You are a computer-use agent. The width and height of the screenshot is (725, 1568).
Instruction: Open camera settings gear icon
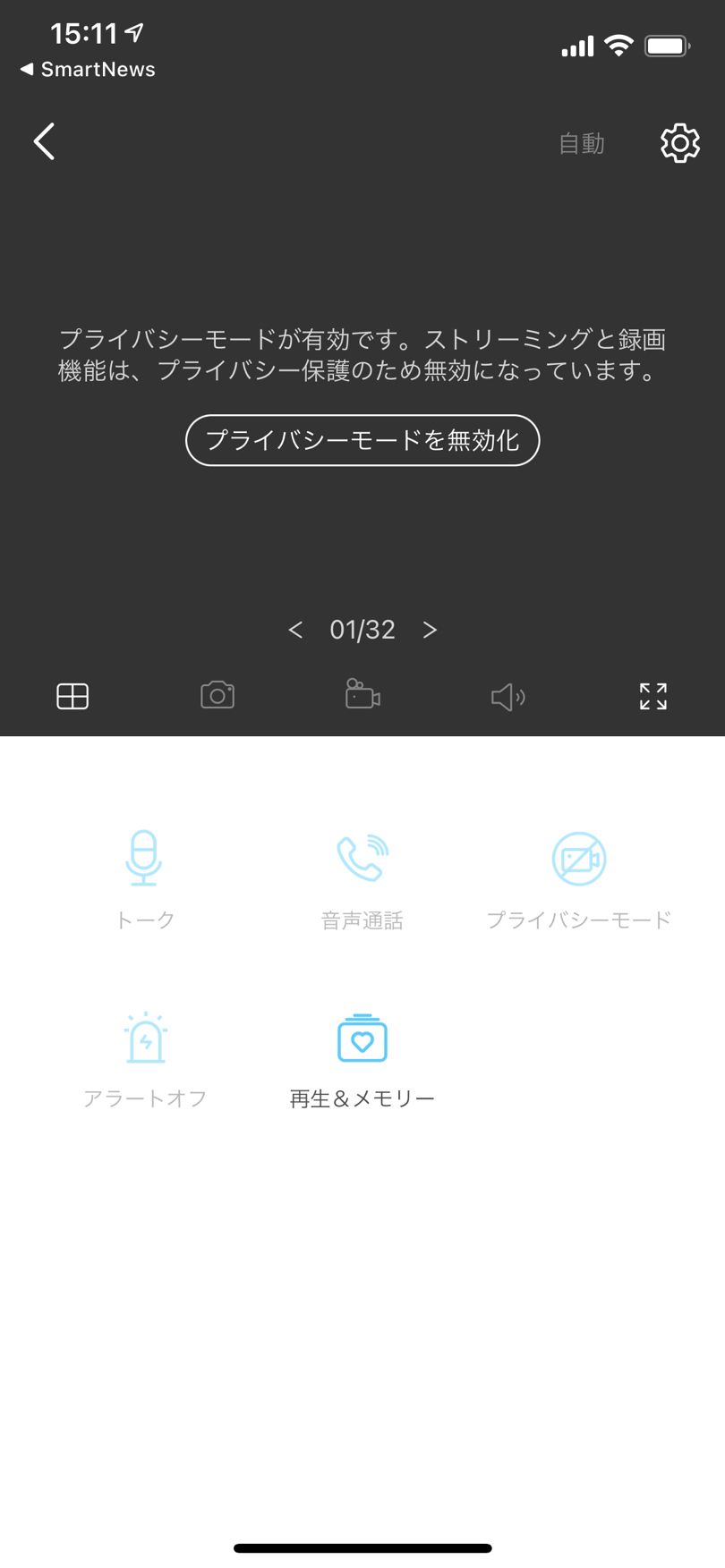coord(680,143)
